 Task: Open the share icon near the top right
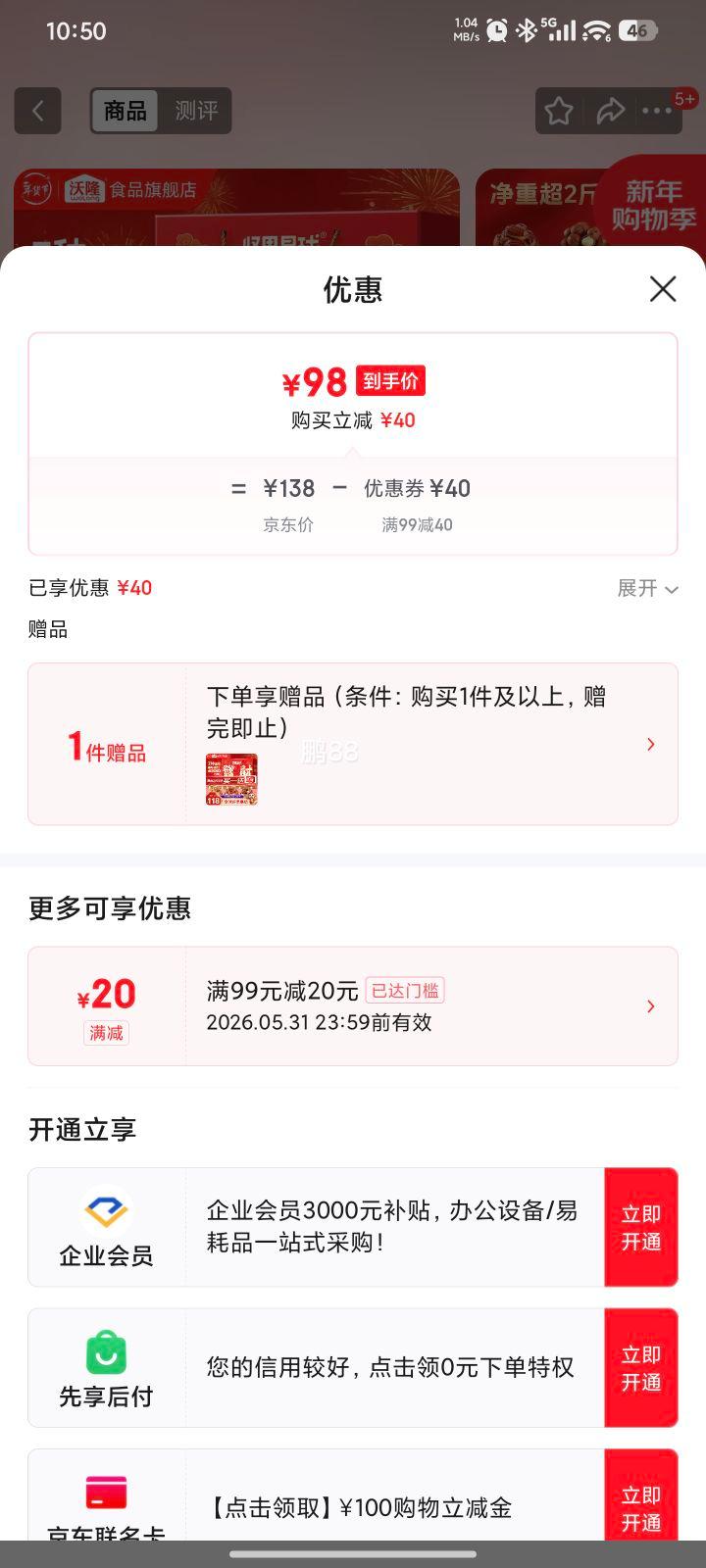611,111
